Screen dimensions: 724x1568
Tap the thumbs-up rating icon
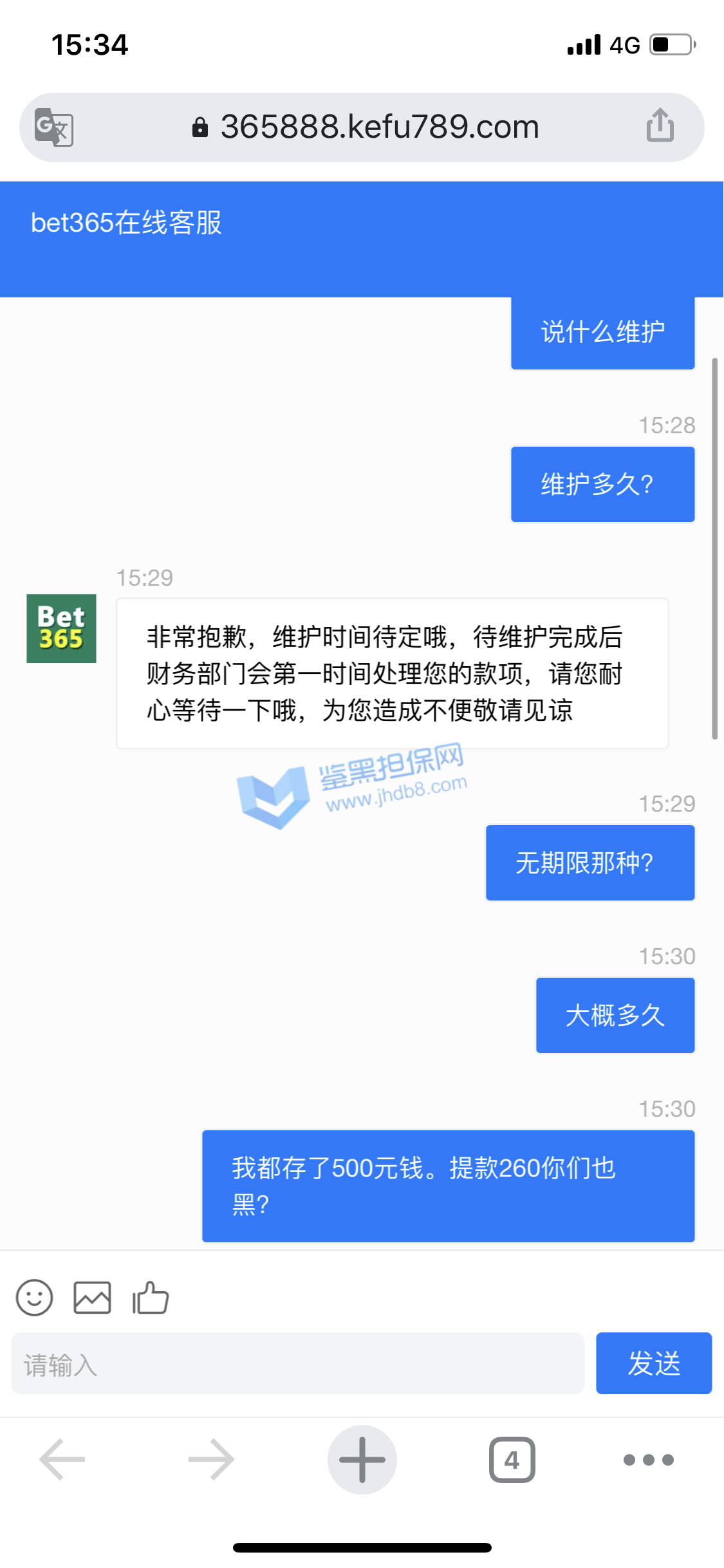click(x=151, y=1298)
